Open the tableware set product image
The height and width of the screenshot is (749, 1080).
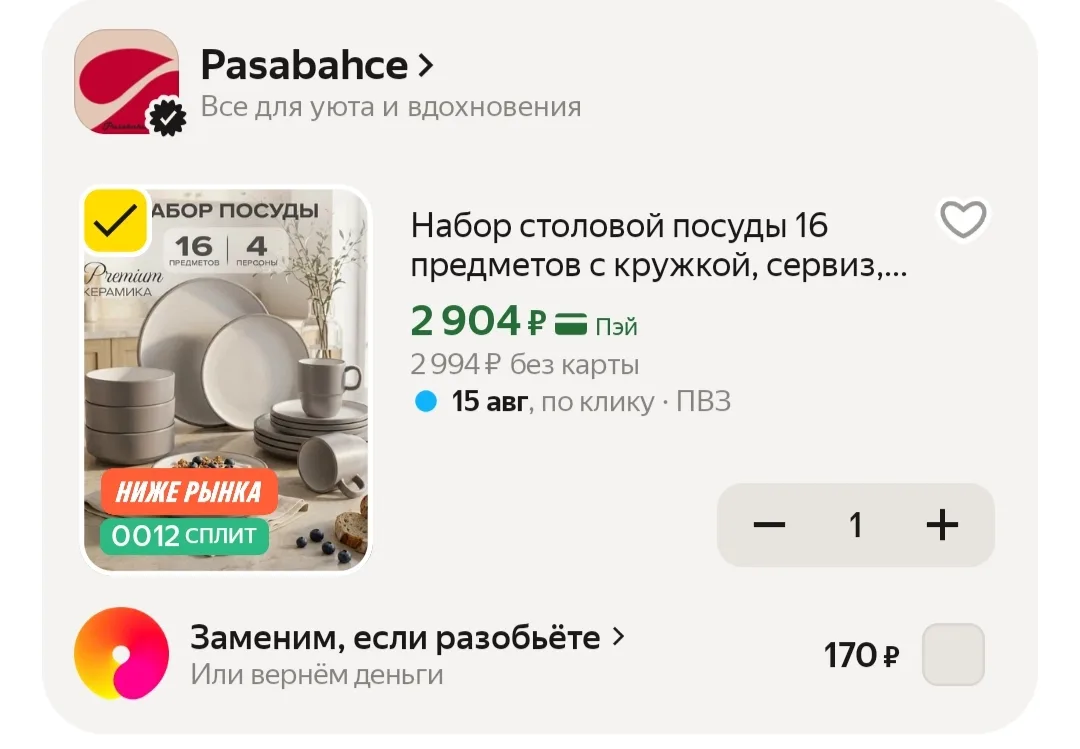226,380
